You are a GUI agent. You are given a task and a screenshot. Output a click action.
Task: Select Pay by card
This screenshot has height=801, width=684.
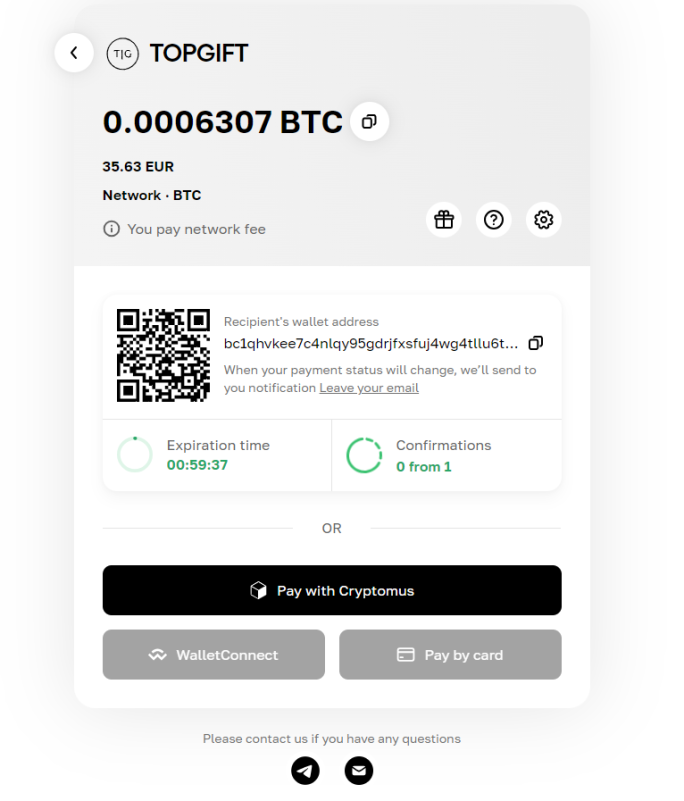(450, 655)
